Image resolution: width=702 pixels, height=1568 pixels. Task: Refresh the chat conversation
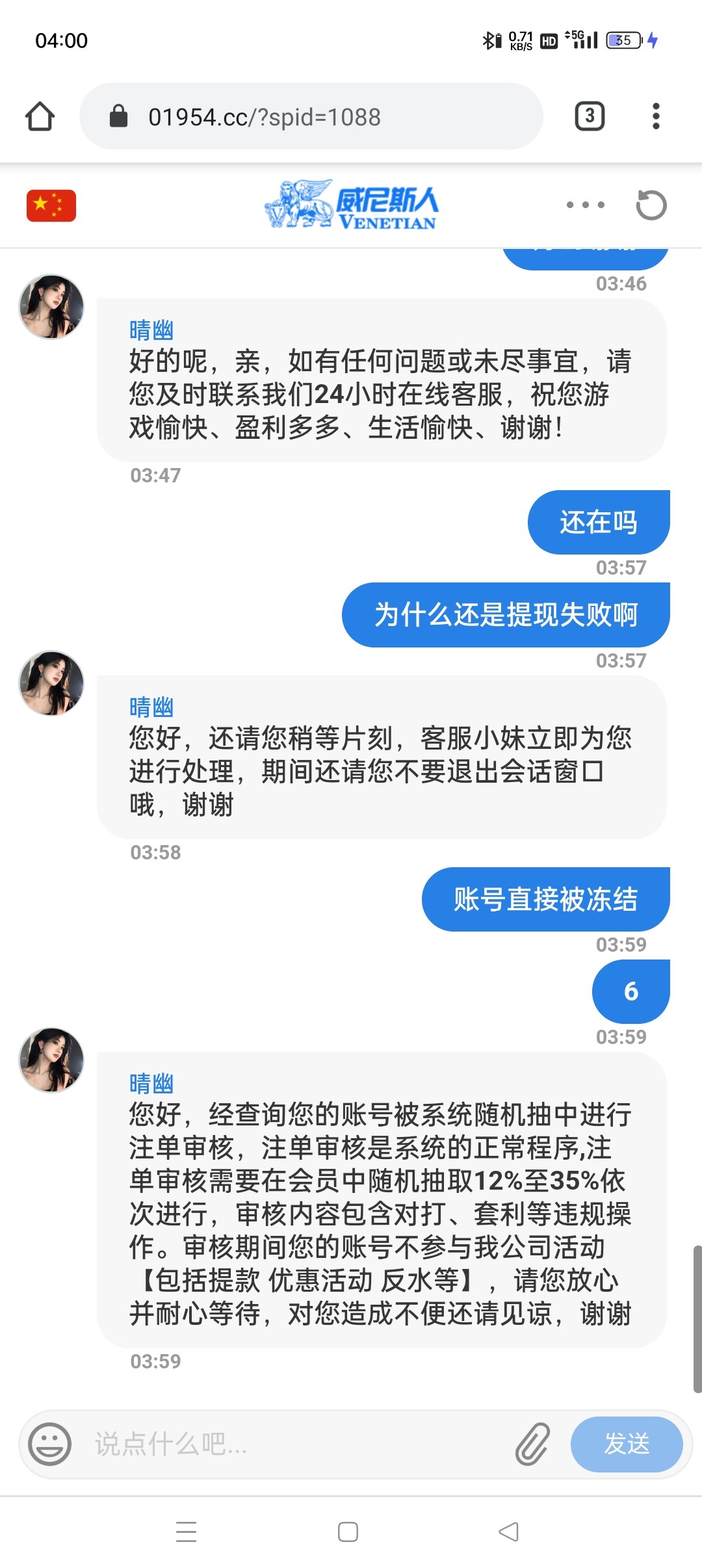(x=651, y=205)
